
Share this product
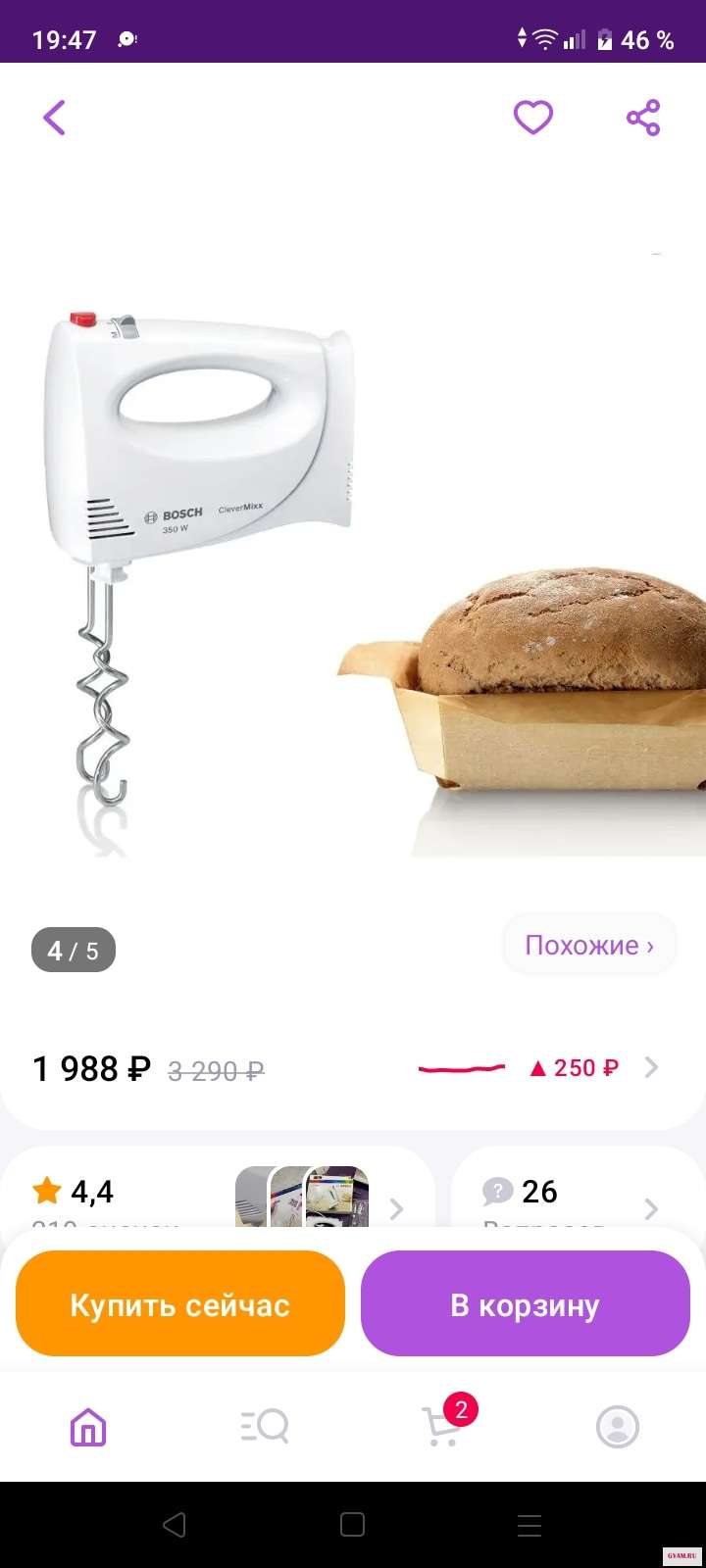(643, 118)
